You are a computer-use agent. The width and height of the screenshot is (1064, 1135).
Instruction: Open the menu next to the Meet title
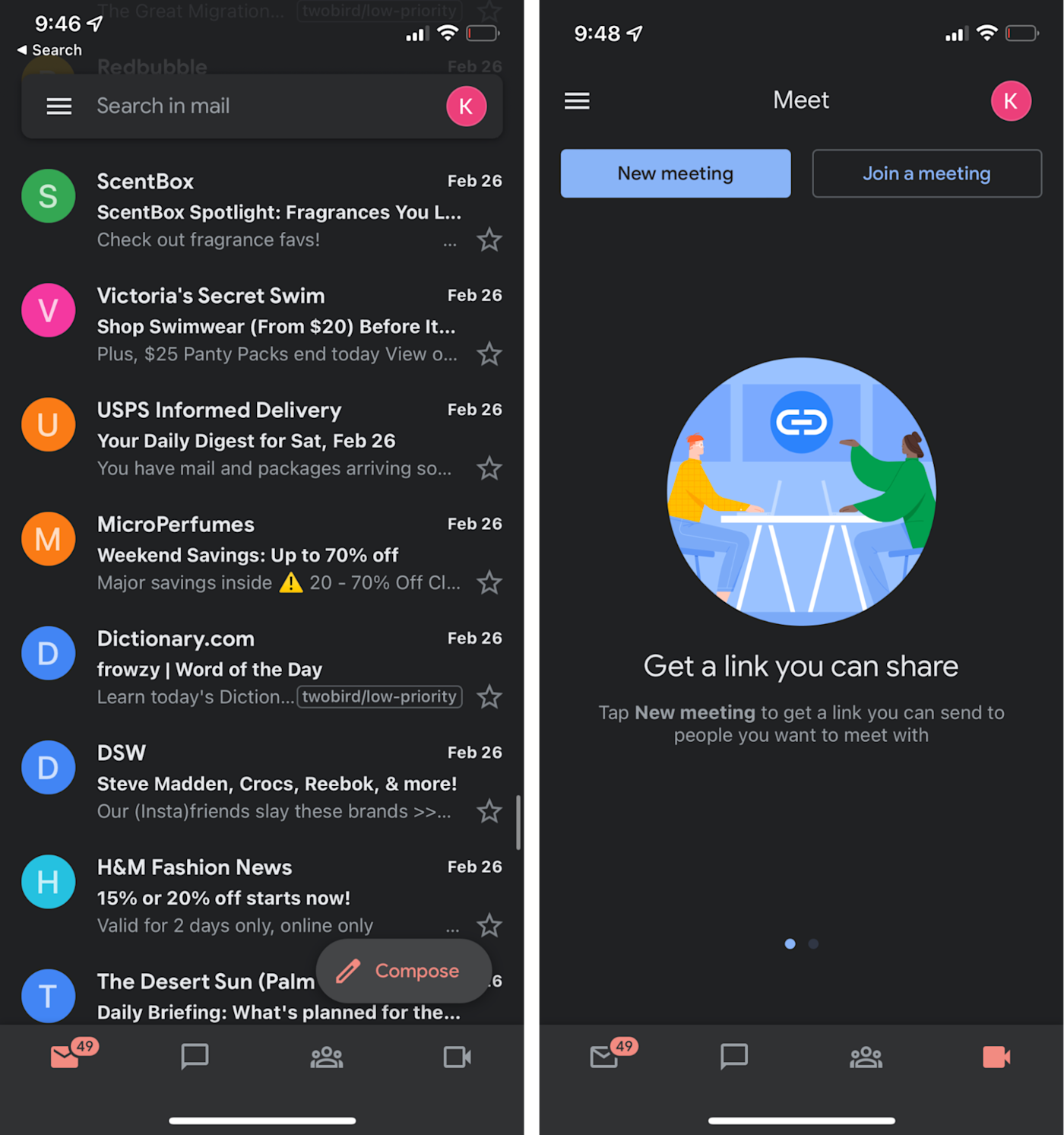coord(577,101)
